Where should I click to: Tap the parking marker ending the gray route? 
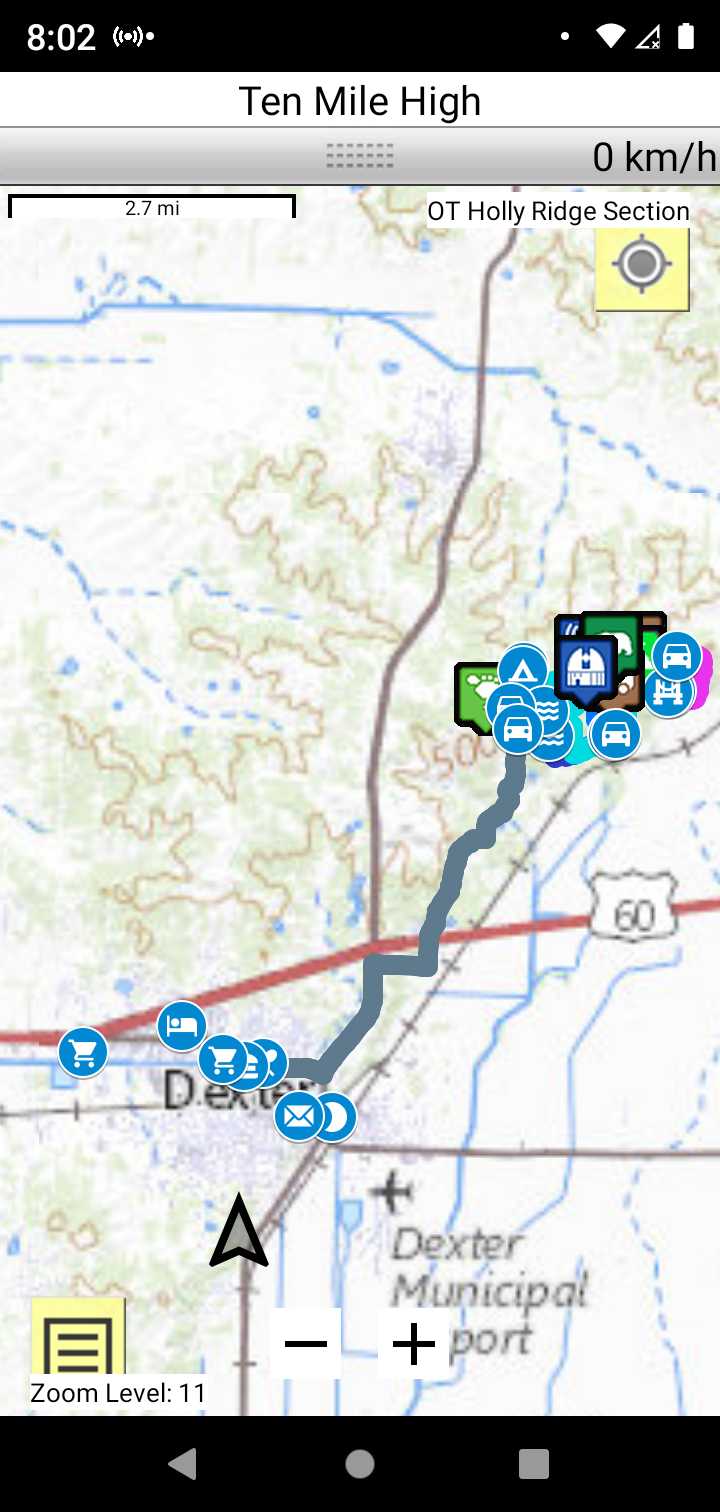pyautogui.click(x=517, y=729)
